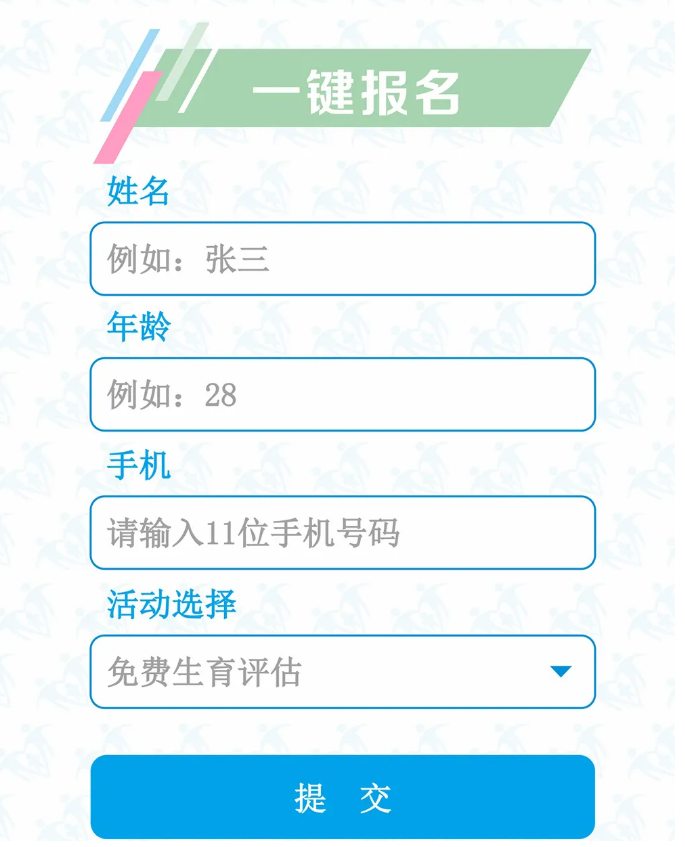Expand the 活动选择 dropdown
685x847 pixels.
[x=342, y=672]
